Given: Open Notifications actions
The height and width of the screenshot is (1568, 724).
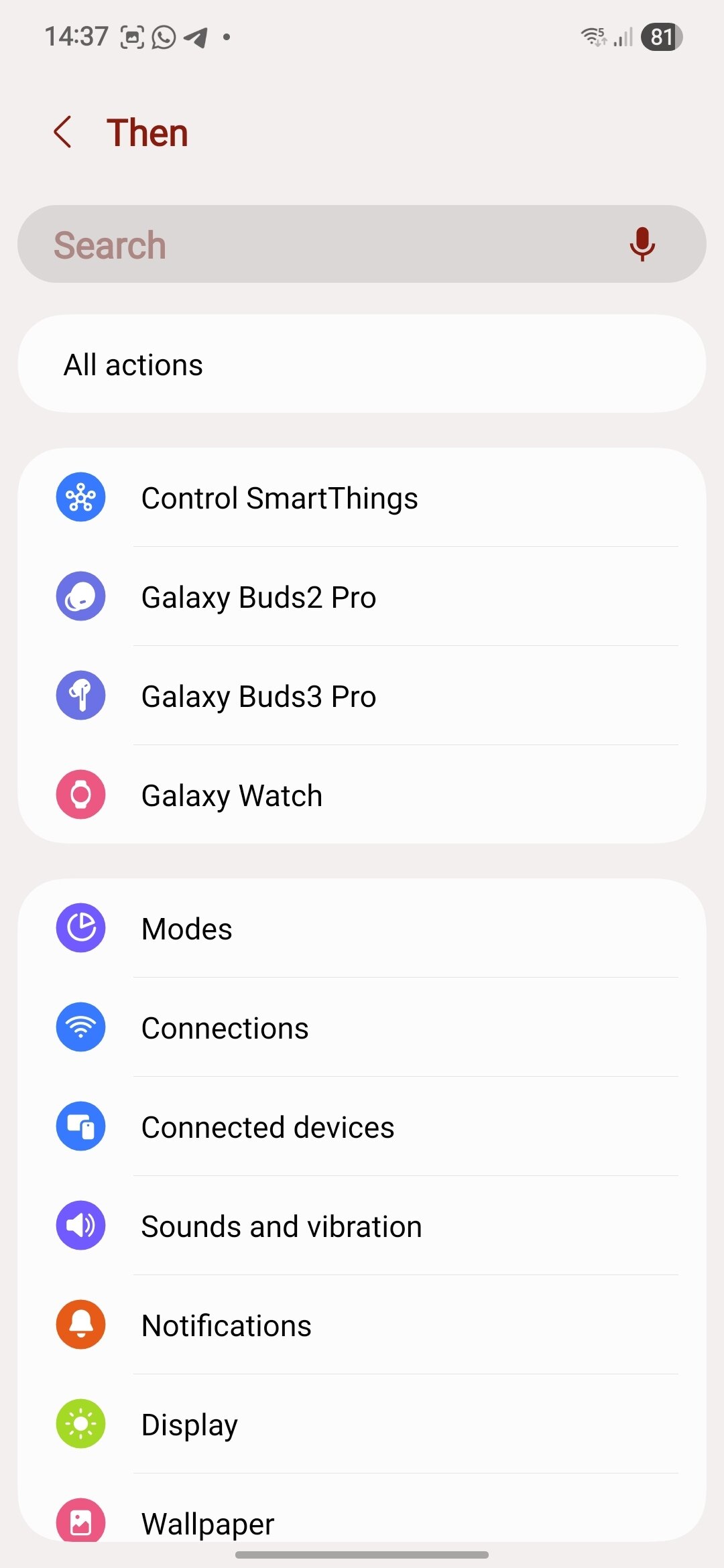Looking at the screenshot, I should [362, 1325].
